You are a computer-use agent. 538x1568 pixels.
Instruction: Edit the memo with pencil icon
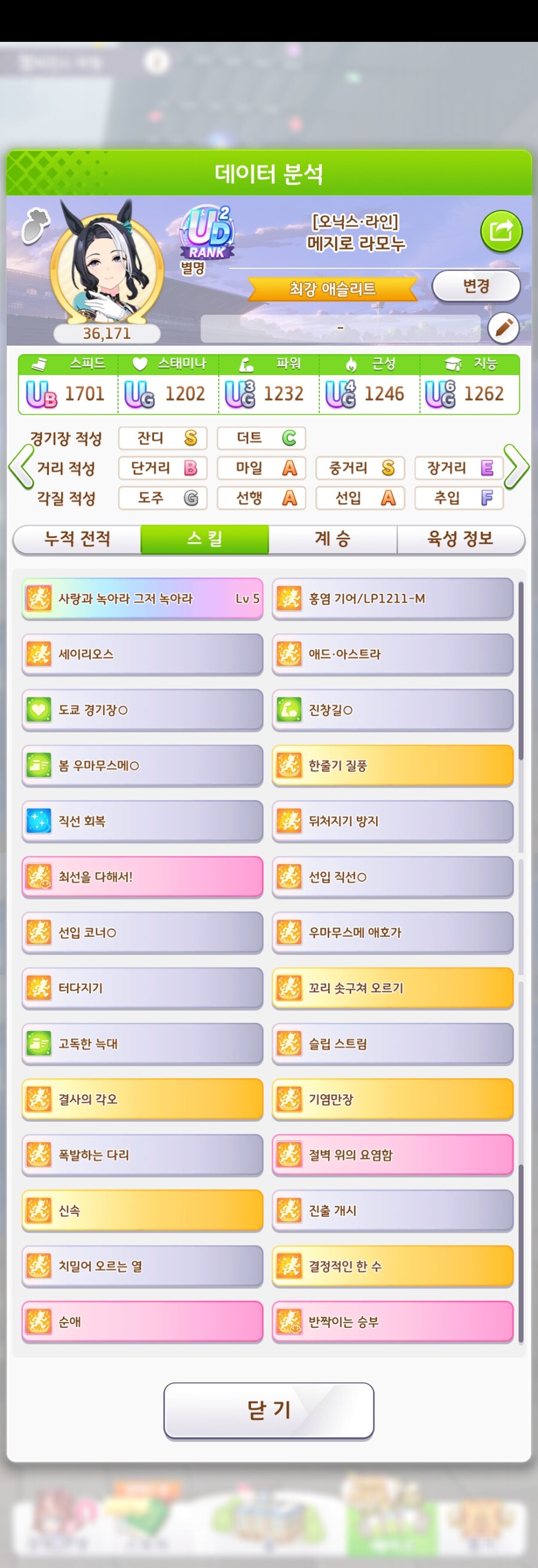point(503,328)
